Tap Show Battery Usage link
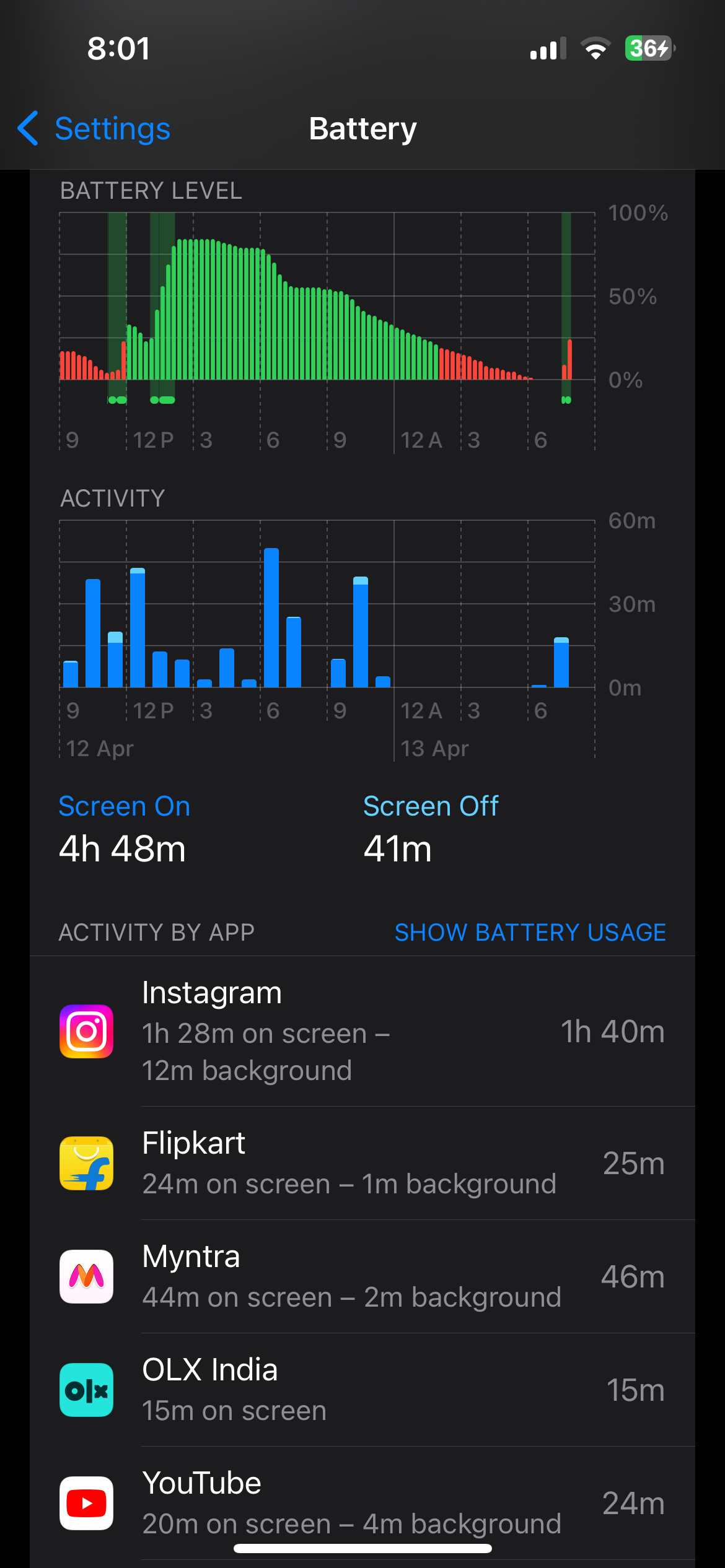Image resolution: width=725 pixels, height=1568 pixels. tap(530, 932)
